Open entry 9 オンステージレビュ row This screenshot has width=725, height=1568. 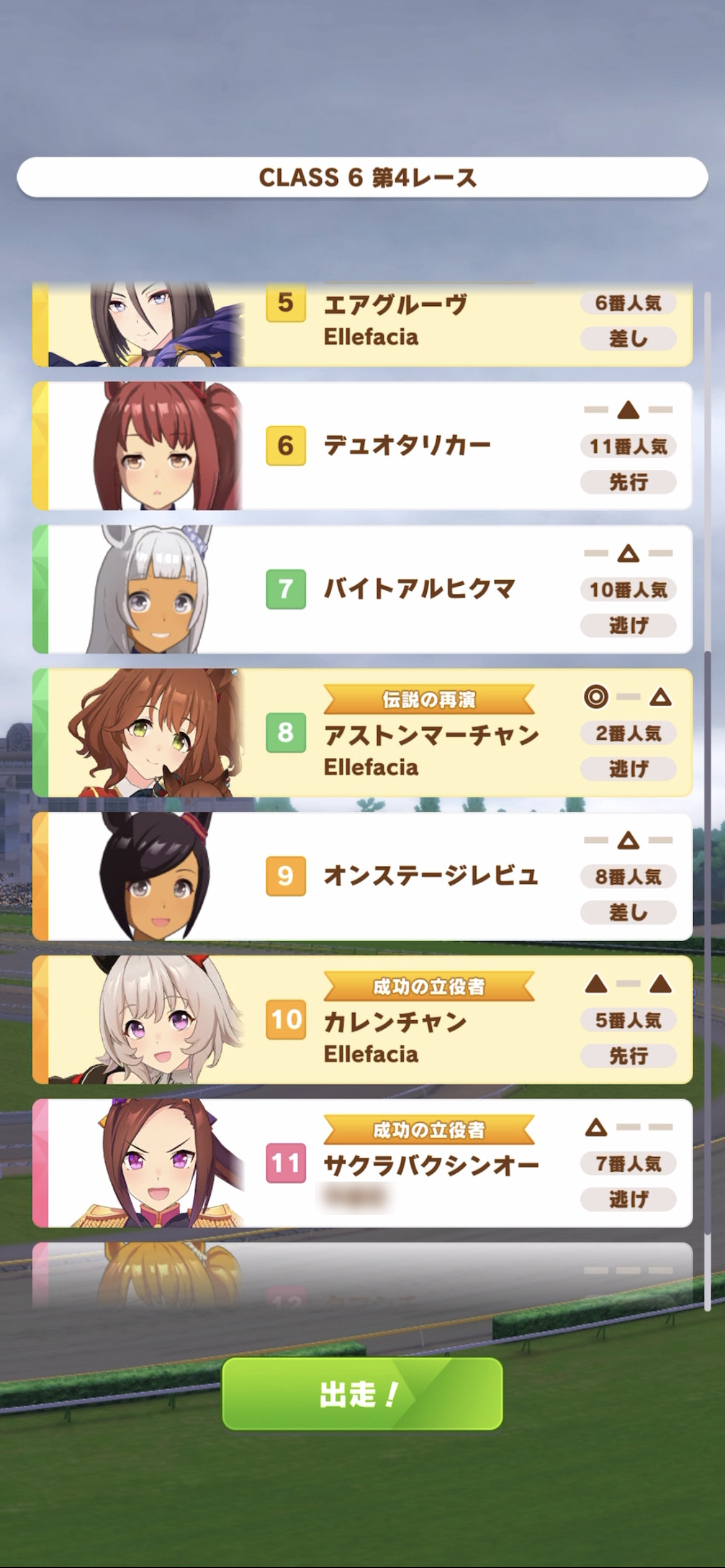[362, 876]
